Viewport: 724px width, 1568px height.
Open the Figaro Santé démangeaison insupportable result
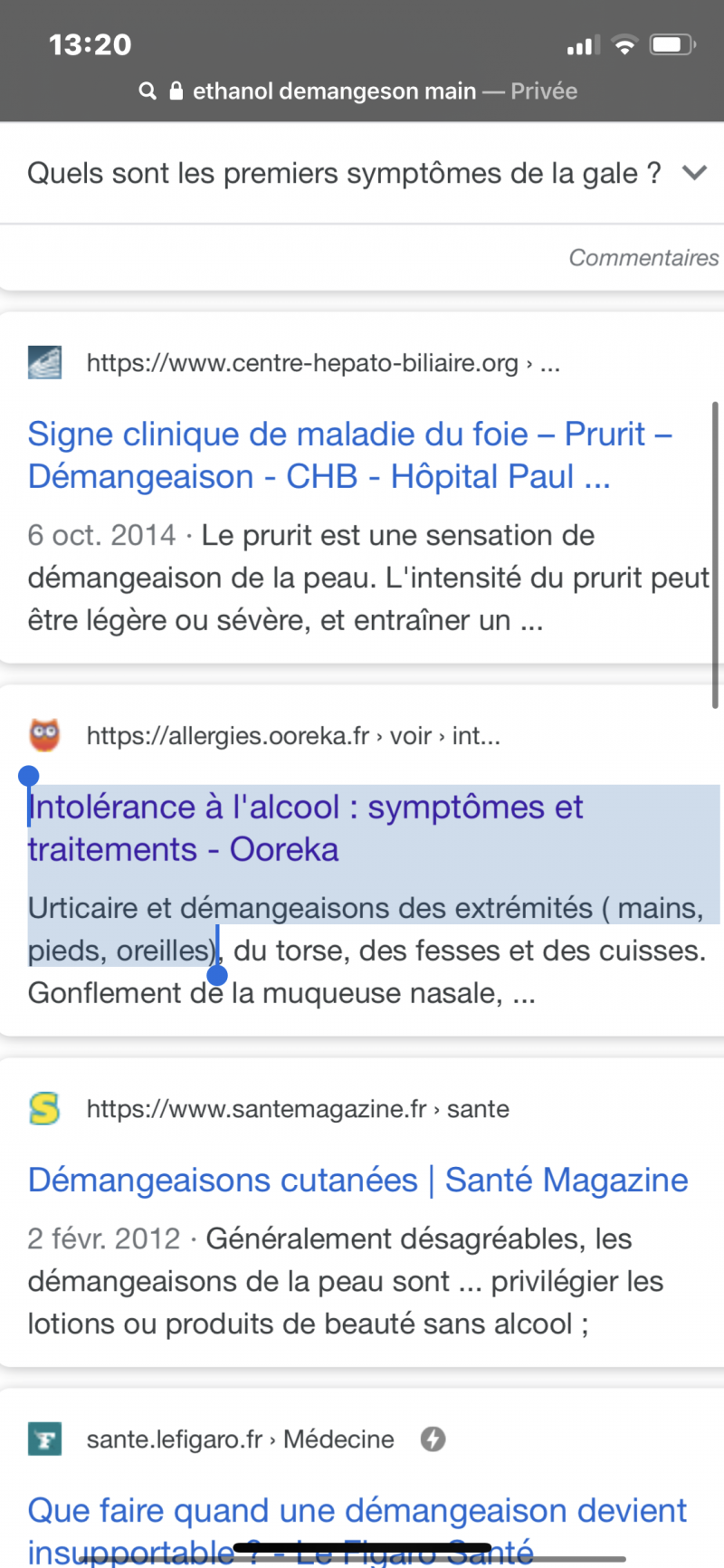pos(357,1530)
